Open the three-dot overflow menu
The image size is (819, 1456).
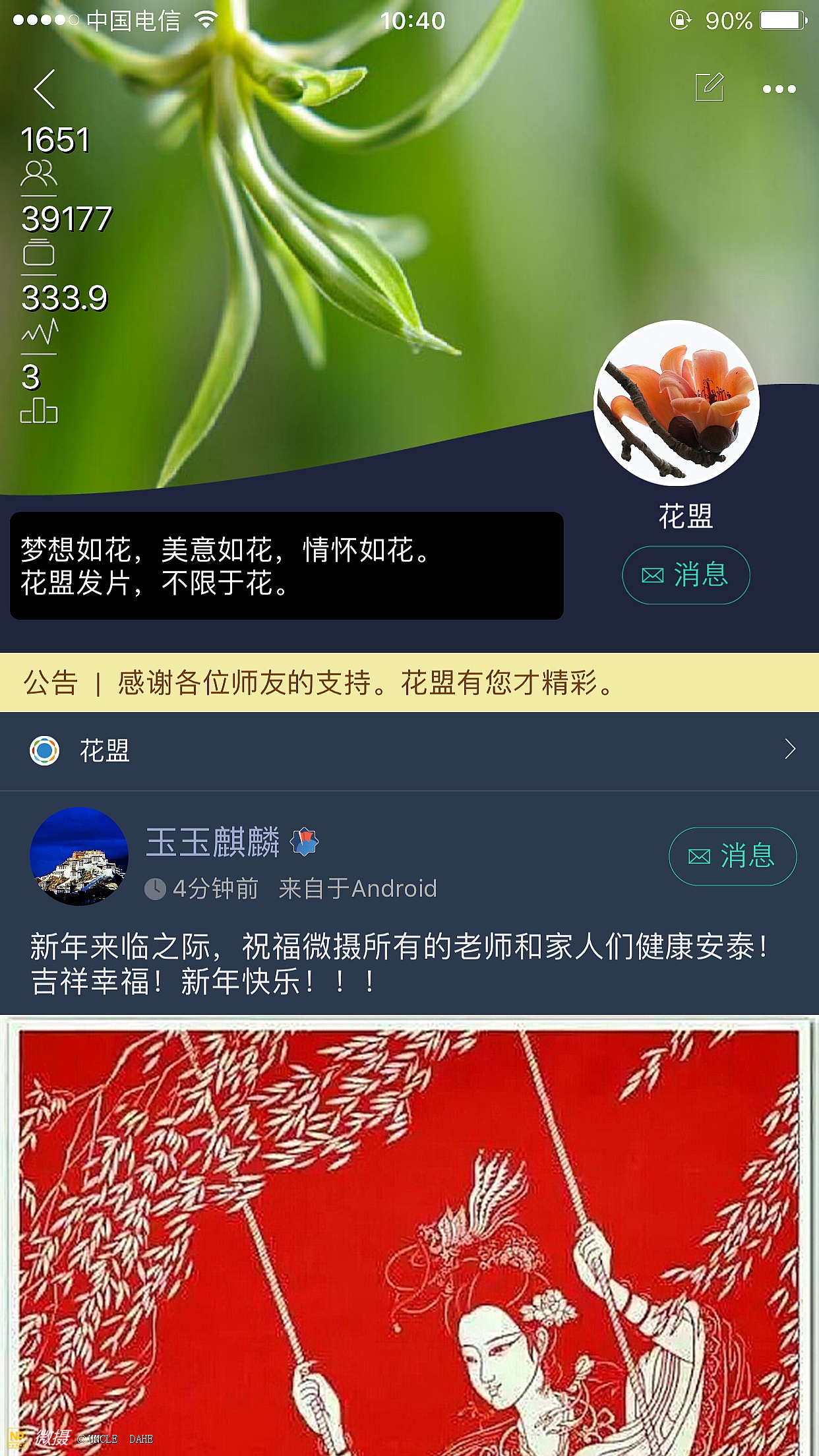tap(779, 89)
